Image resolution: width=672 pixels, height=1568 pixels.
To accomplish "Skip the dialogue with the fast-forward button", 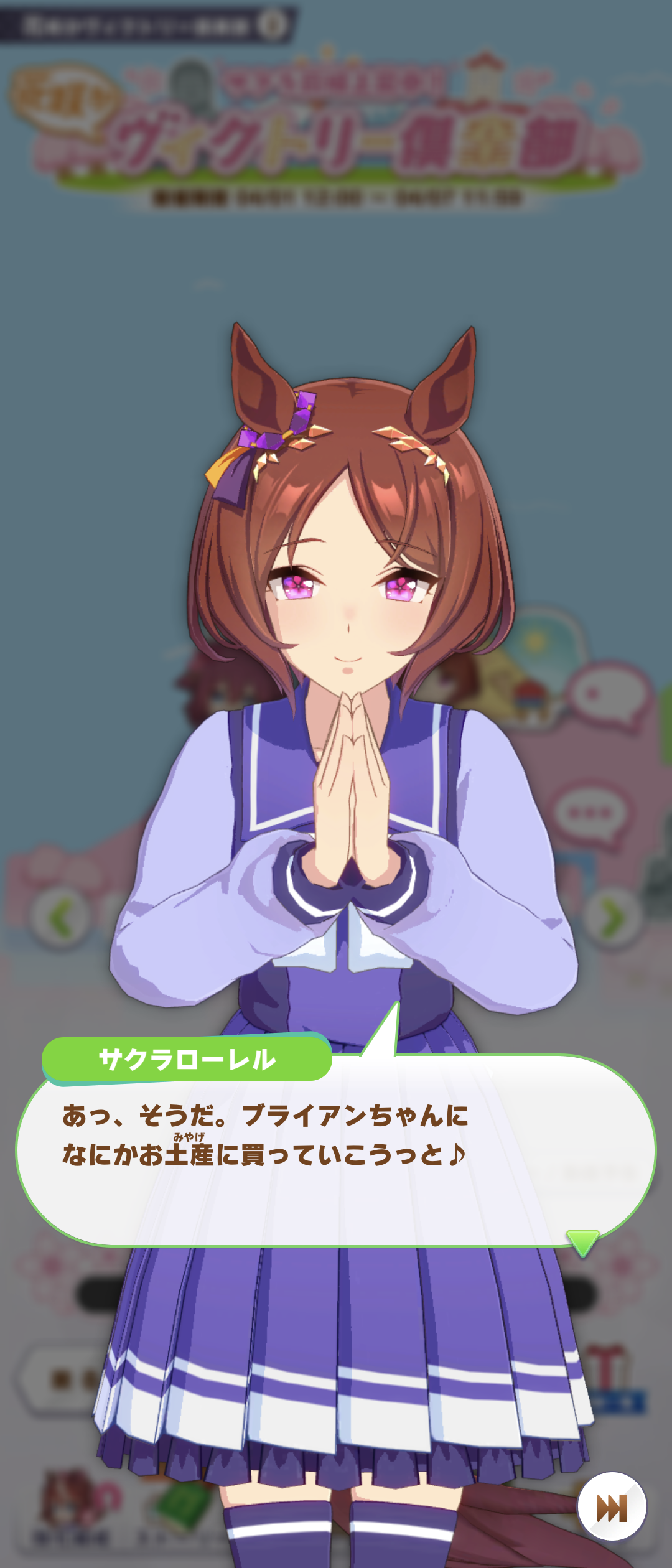I will pyautogui.click(x=612, y=1507).
